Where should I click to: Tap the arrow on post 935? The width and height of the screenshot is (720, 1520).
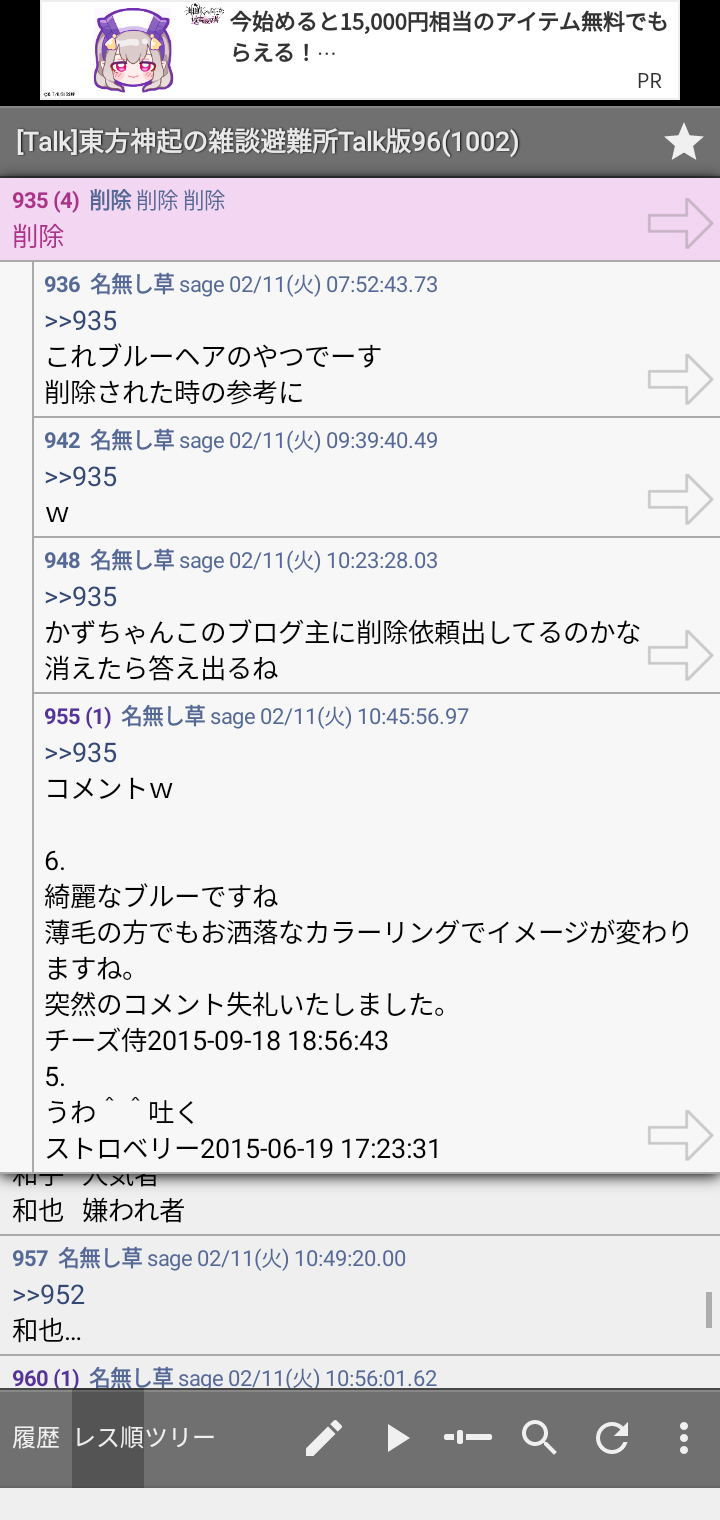pos(680,223)
